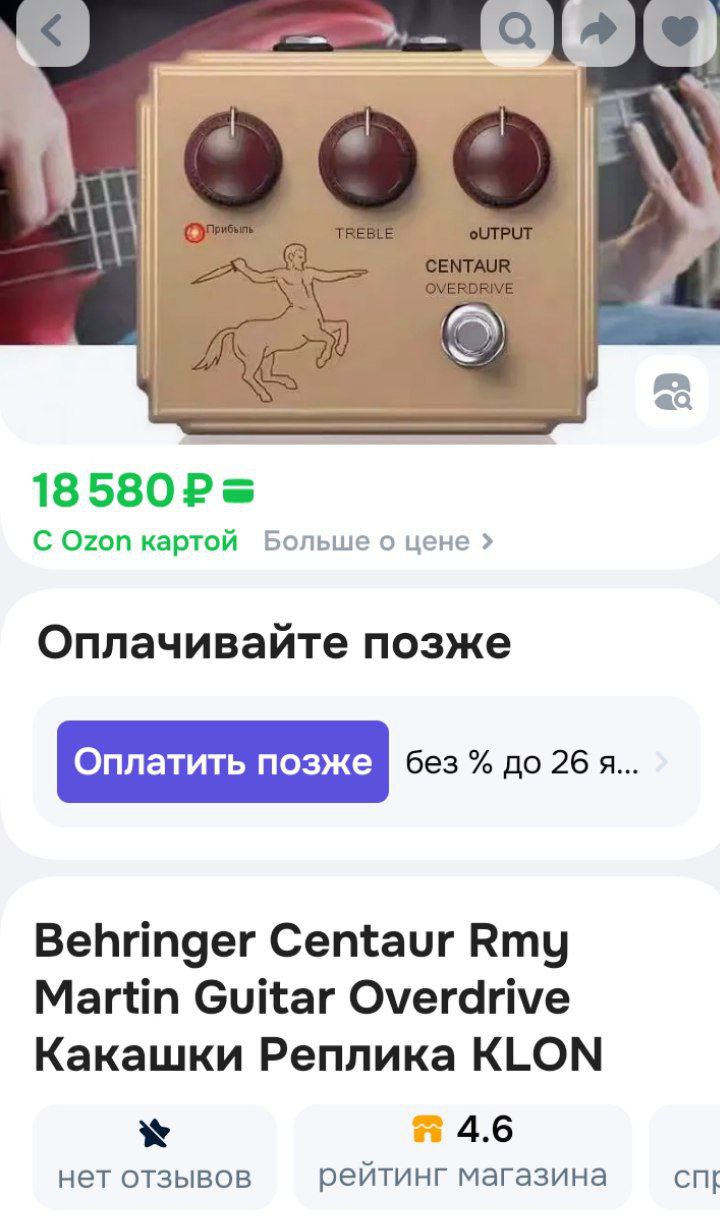Open the 'нет отзывов' reviews chip
The width and height of the screenshot is (720, 1216).
click(x=154, y=1156)
